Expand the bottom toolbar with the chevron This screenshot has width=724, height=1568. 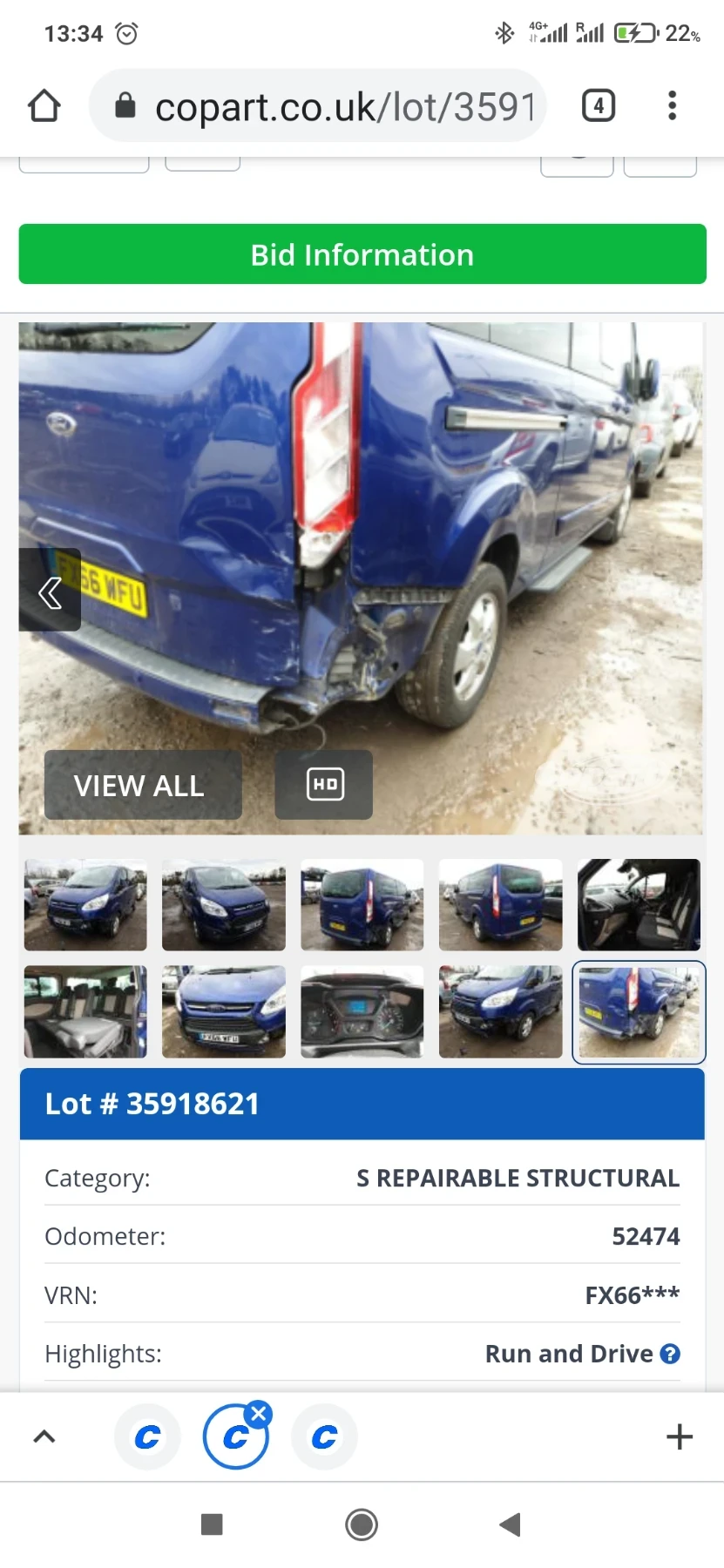(x=44, y=1436)
